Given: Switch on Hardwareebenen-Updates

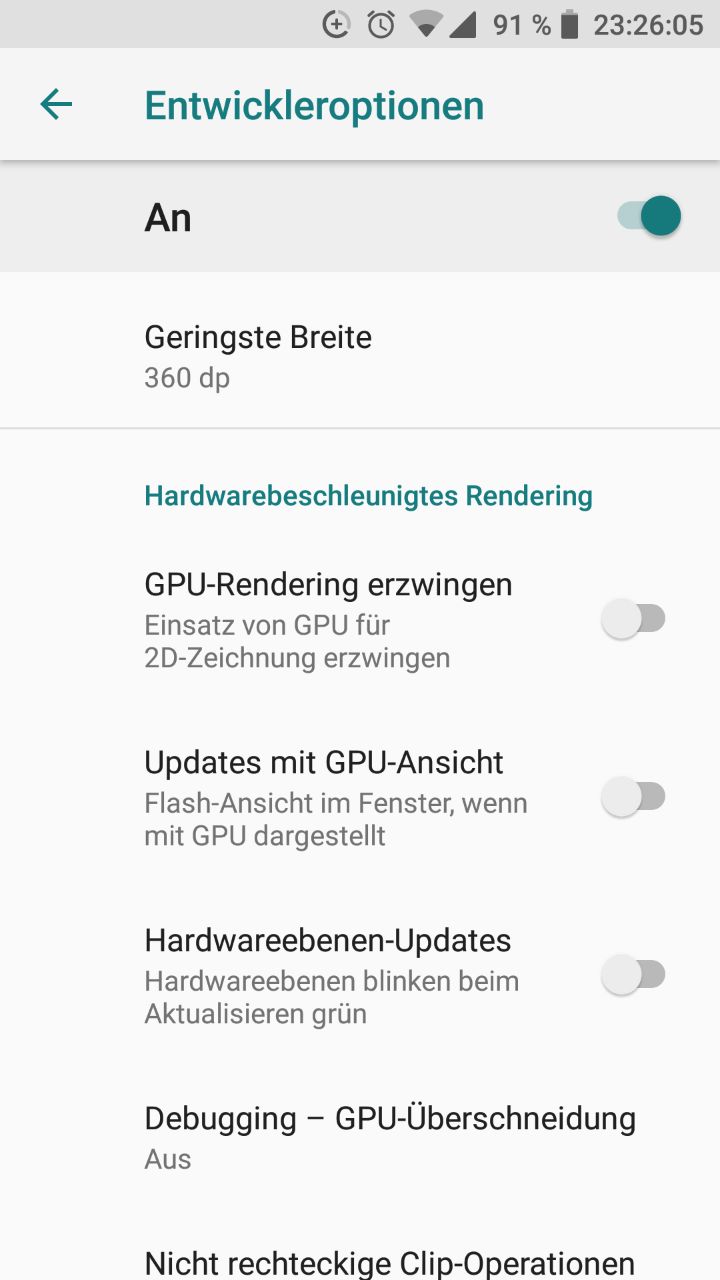Looking at the screenshot, I should click(x=633, y=975).
